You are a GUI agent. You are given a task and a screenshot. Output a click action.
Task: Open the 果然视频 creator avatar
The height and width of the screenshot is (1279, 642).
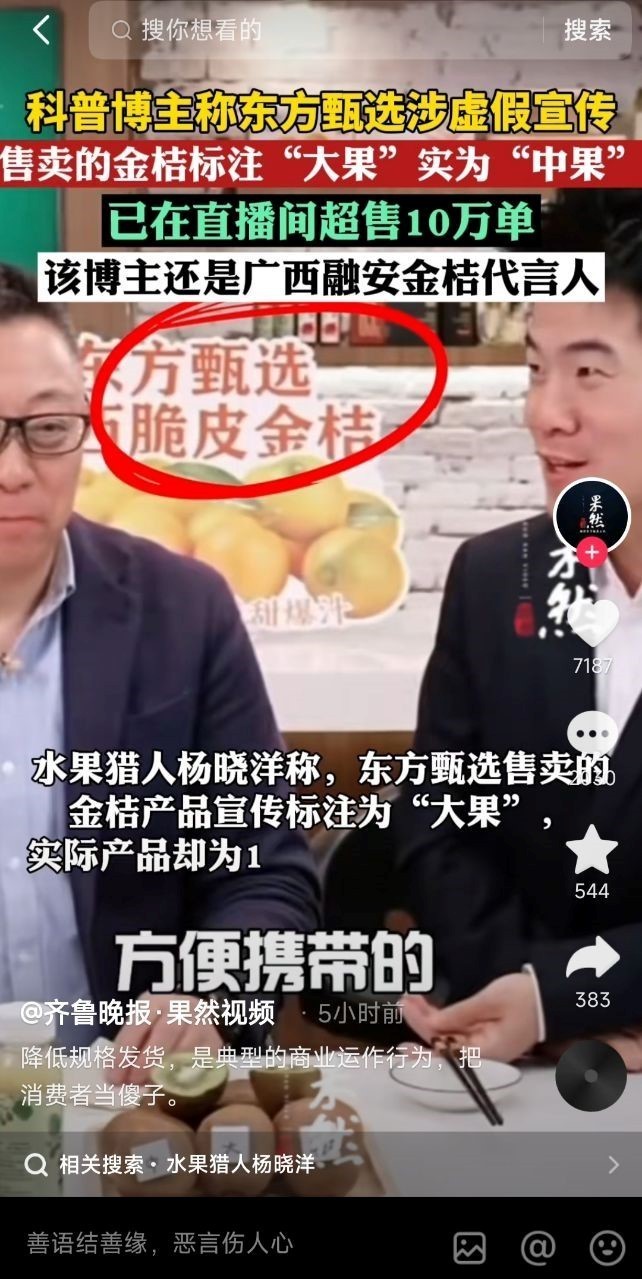pyautogui.click(x=592, y=516)
